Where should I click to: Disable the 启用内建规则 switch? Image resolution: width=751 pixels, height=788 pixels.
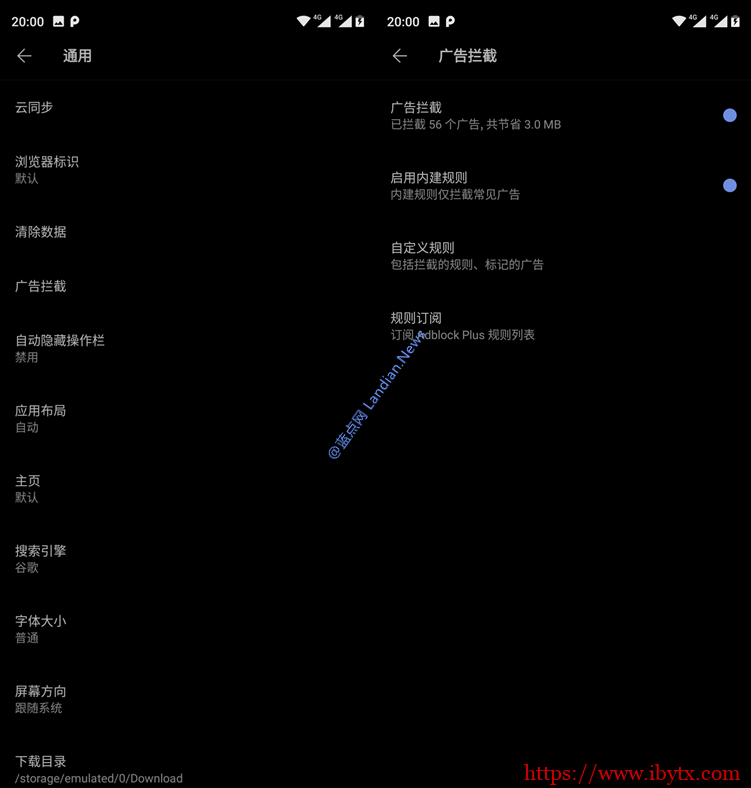tap(729, 185)
